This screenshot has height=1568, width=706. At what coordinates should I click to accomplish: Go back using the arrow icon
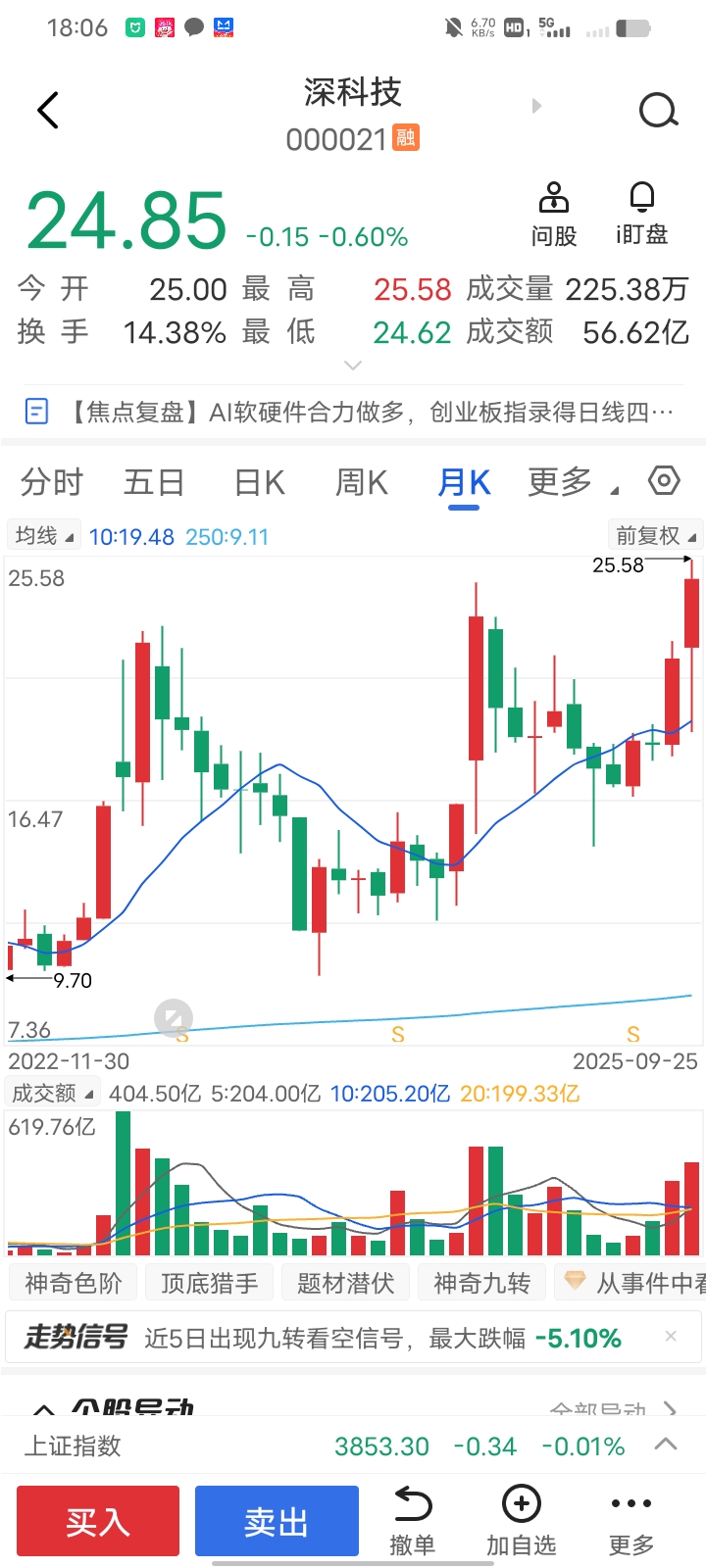pyautogui.click(x=48, y=110)
